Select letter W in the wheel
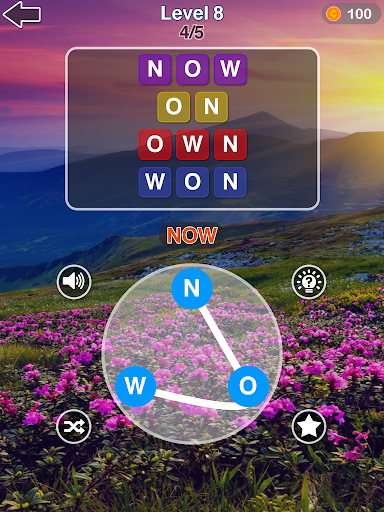This screenshot has width=384, height=512. tap(135, 386)
